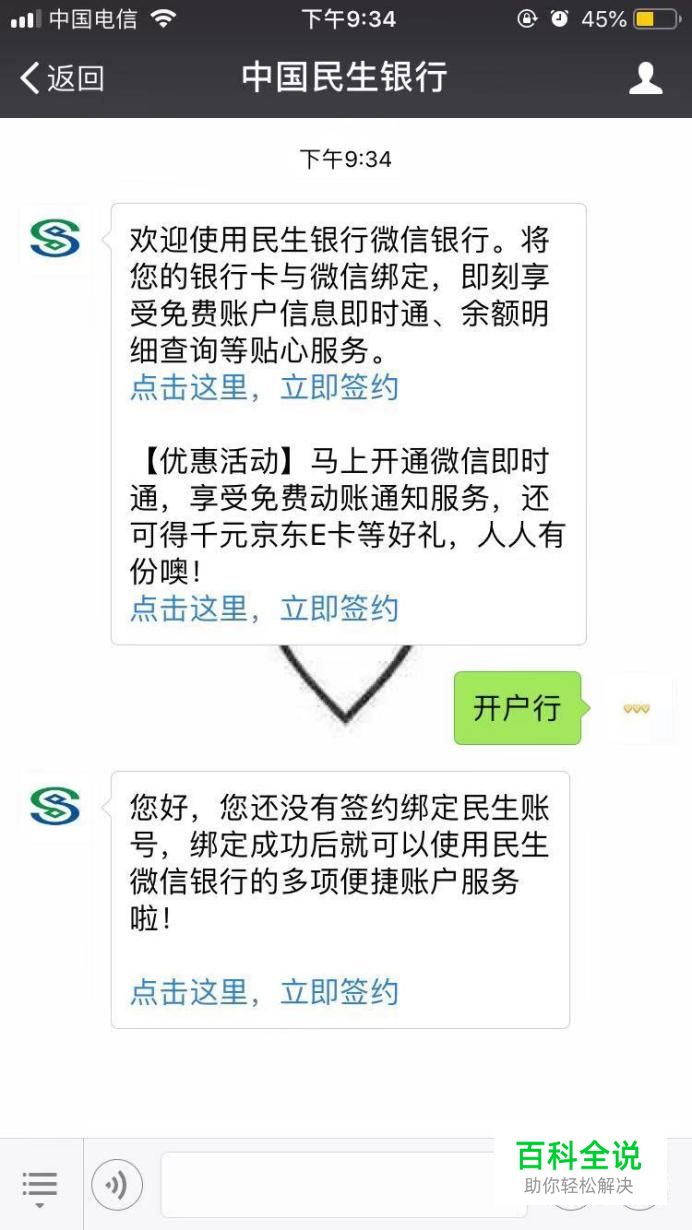The height and width of the screenshot is (1230, 692).
Task: Open the account profile icon
Action: point(645,78)
